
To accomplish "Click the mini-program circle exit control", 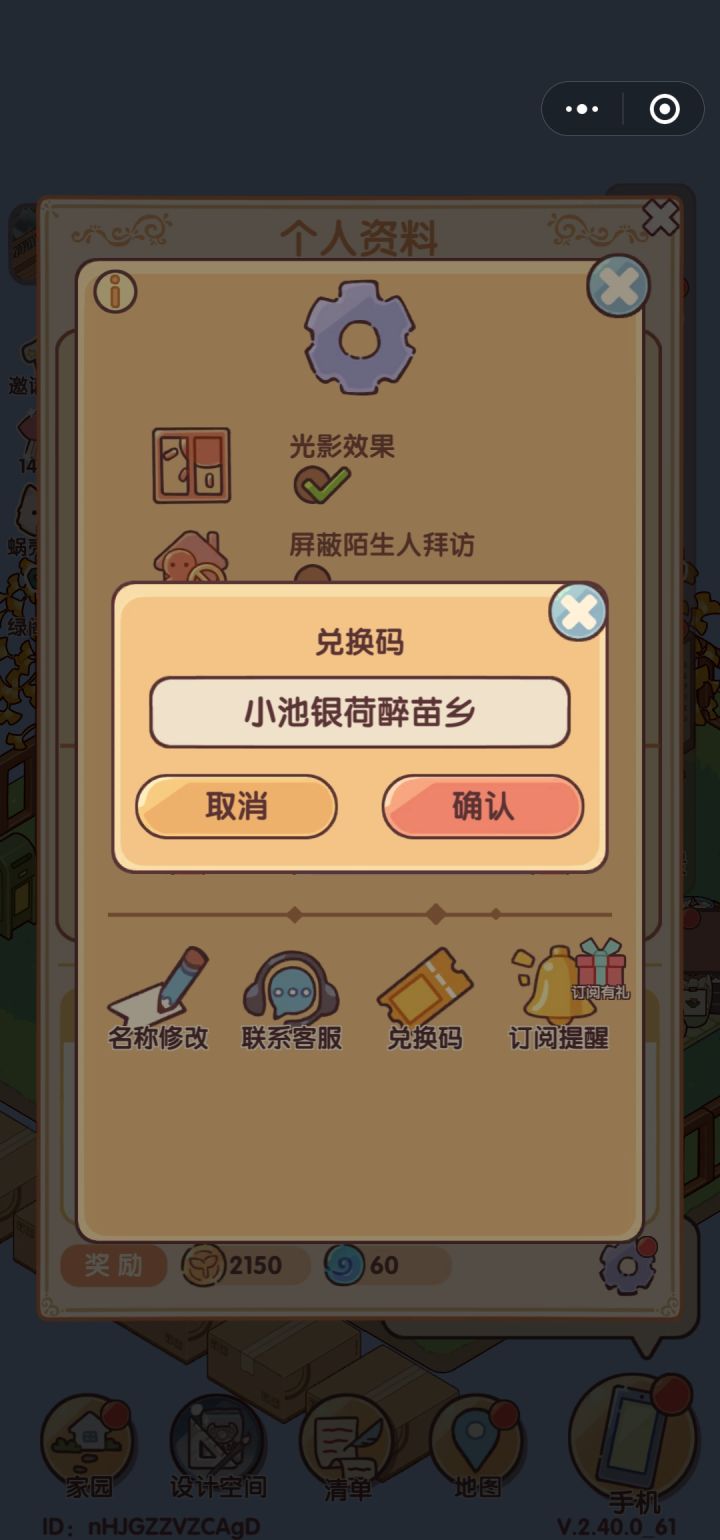I will (x=663, y=108).
